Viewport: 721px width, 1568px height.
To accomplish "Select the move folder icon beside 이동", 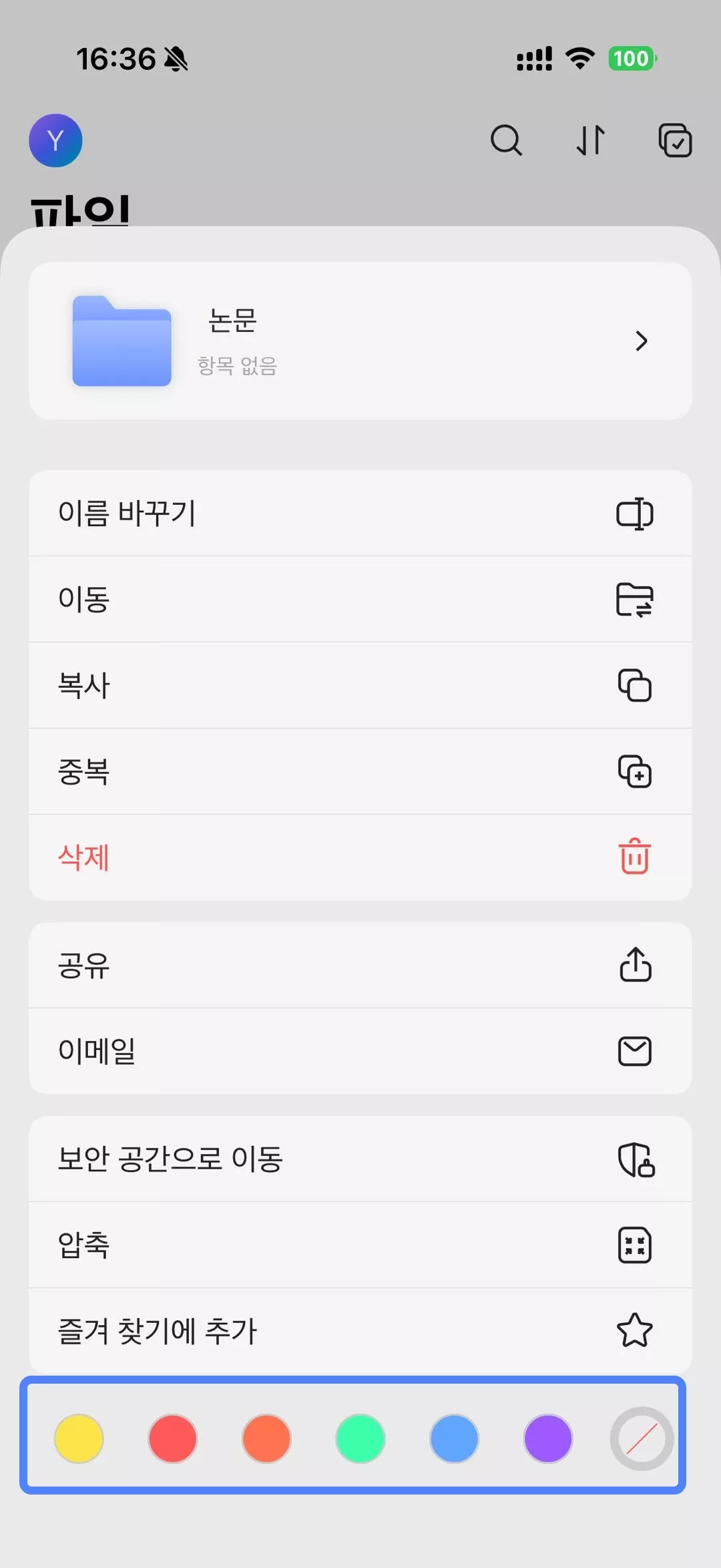I will (x=635, y=599).
